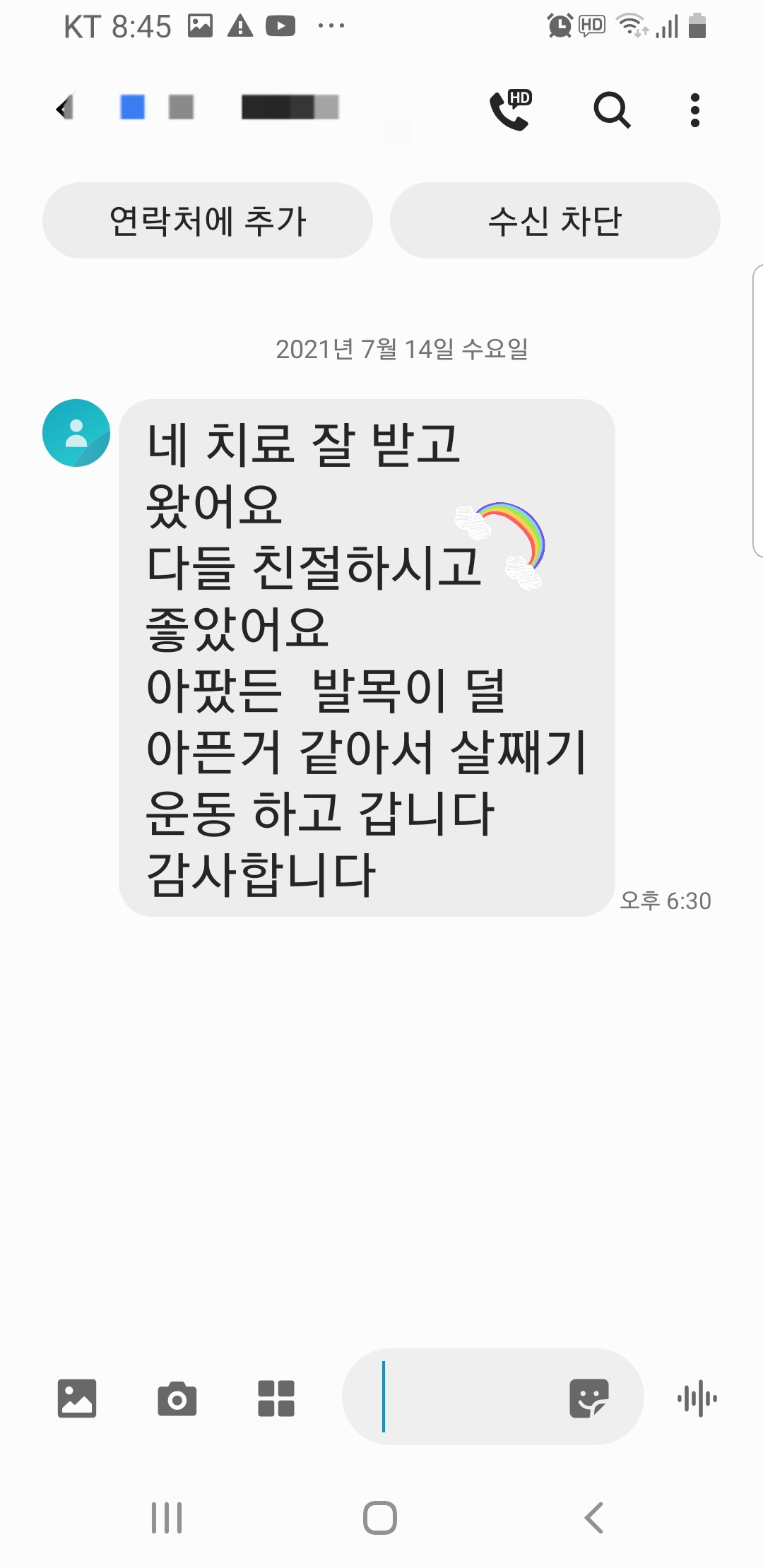Start an HD voice call
The image size is (763, 1568).
pyautogui.click(x=510, y=110)
